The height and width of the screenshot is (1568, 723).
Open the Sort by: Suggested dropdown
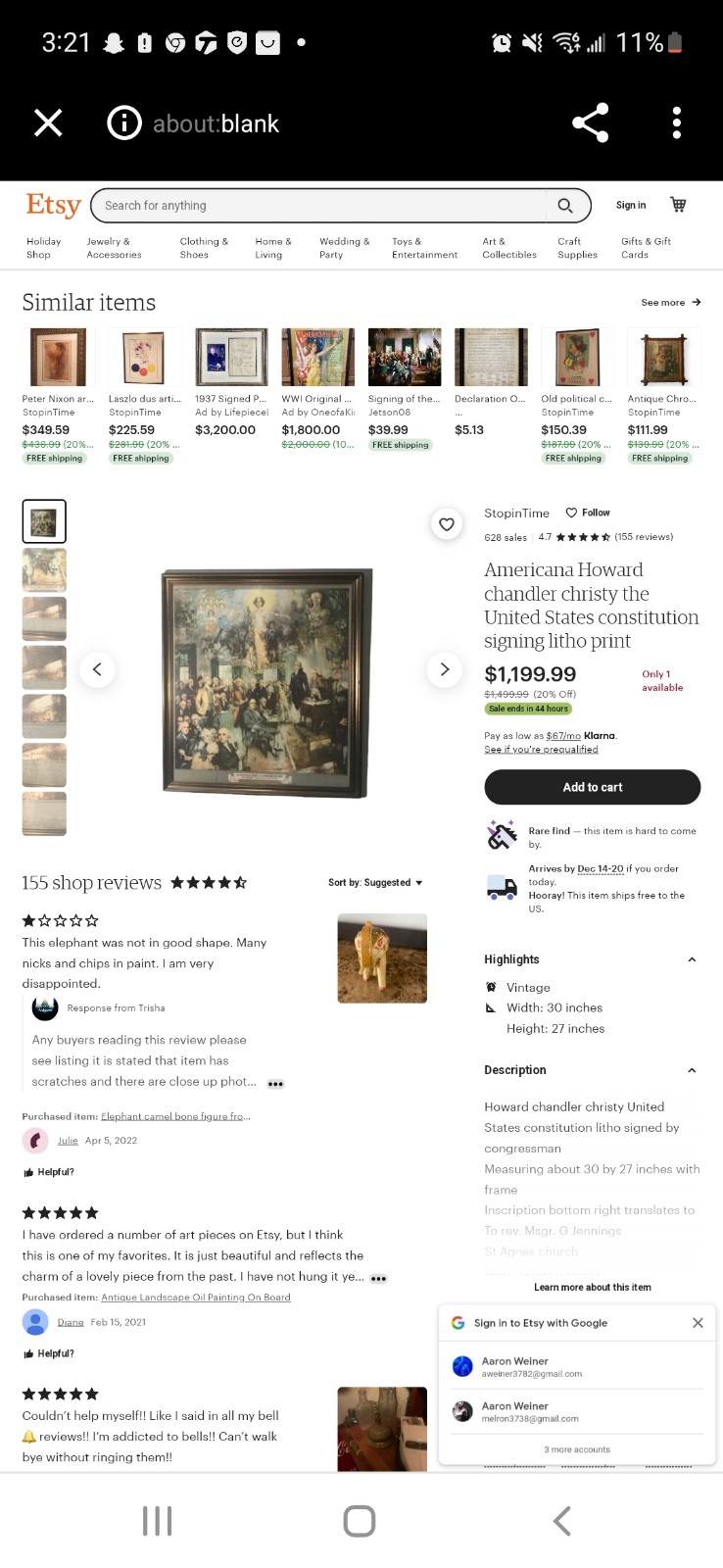pyautogui.click(x=375, y=882)
